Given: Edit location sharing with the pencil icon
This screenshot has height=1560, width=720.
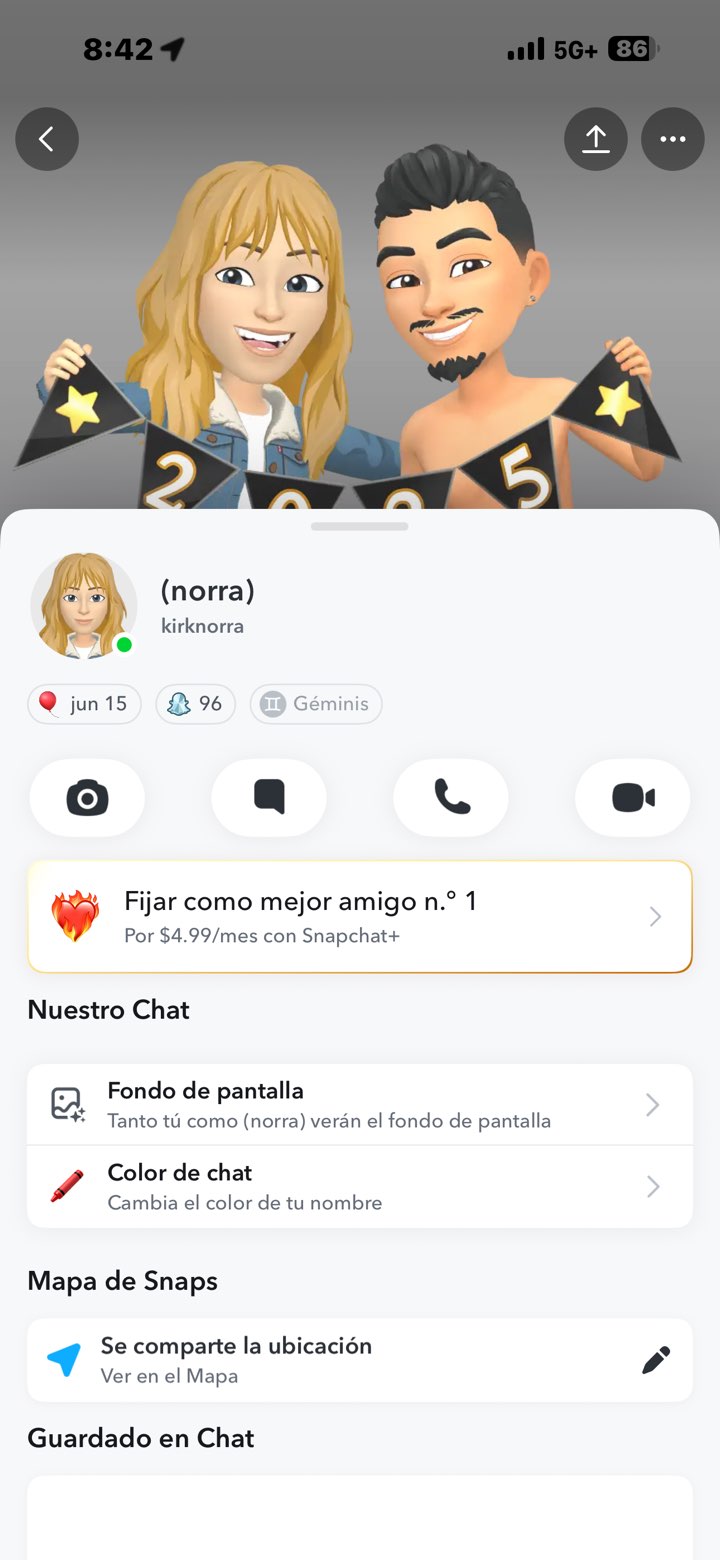Looking at the screenshot, I should pos(656,1360).
